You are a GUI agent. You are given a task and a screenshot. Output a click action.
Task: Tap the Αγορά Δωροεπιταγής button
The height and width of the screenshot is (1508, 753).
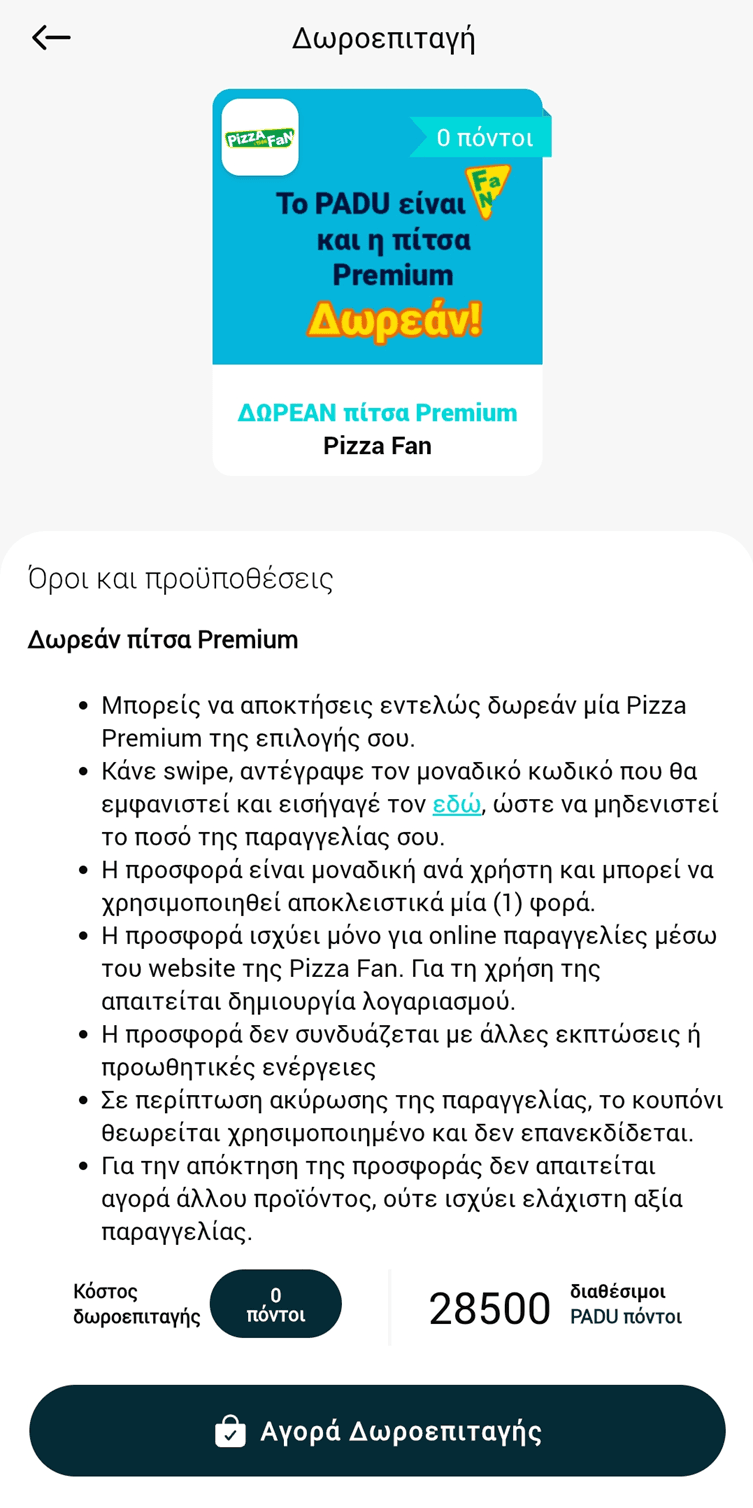pyautogui.click(x=377, y=1431)
